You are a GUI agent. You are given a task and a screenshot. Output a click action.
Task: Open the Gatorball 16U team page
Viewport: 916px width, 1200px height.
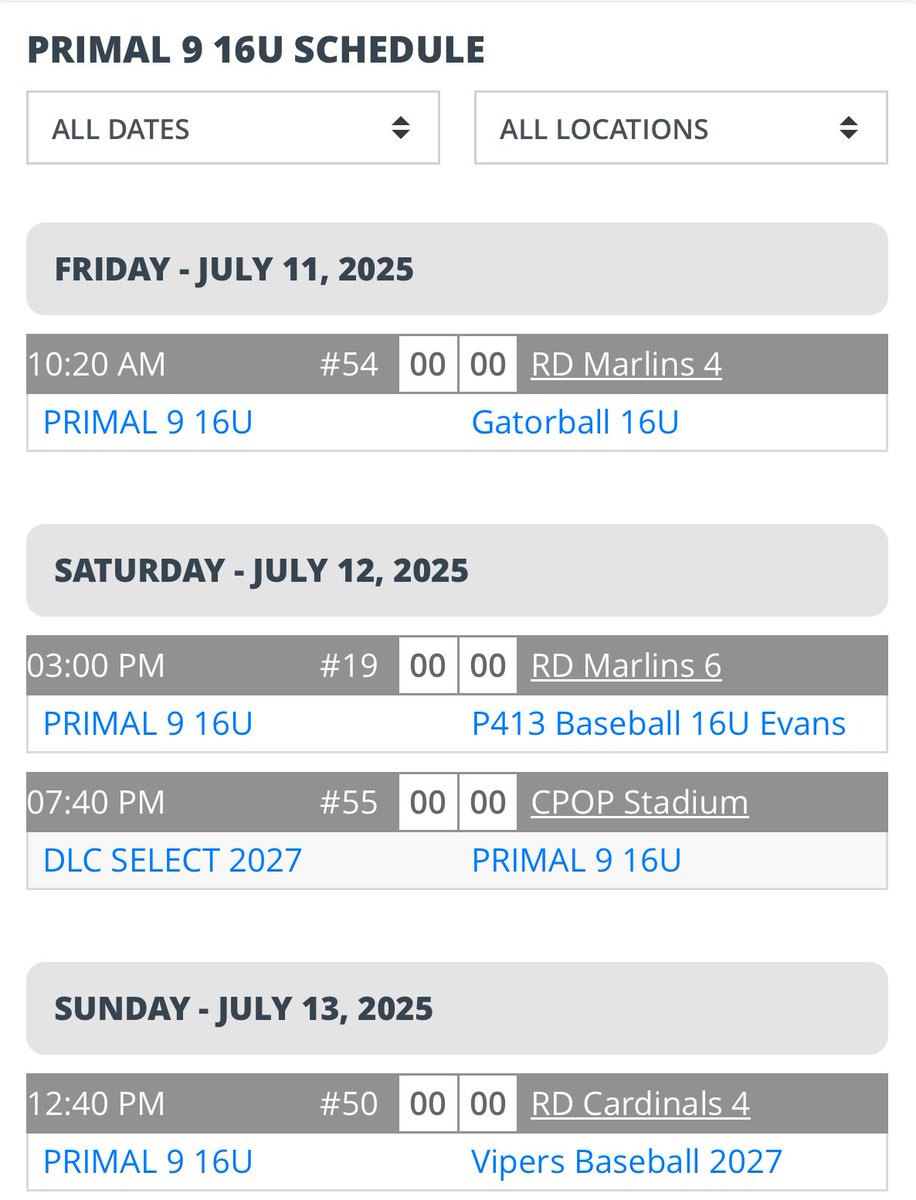[575, 422]
